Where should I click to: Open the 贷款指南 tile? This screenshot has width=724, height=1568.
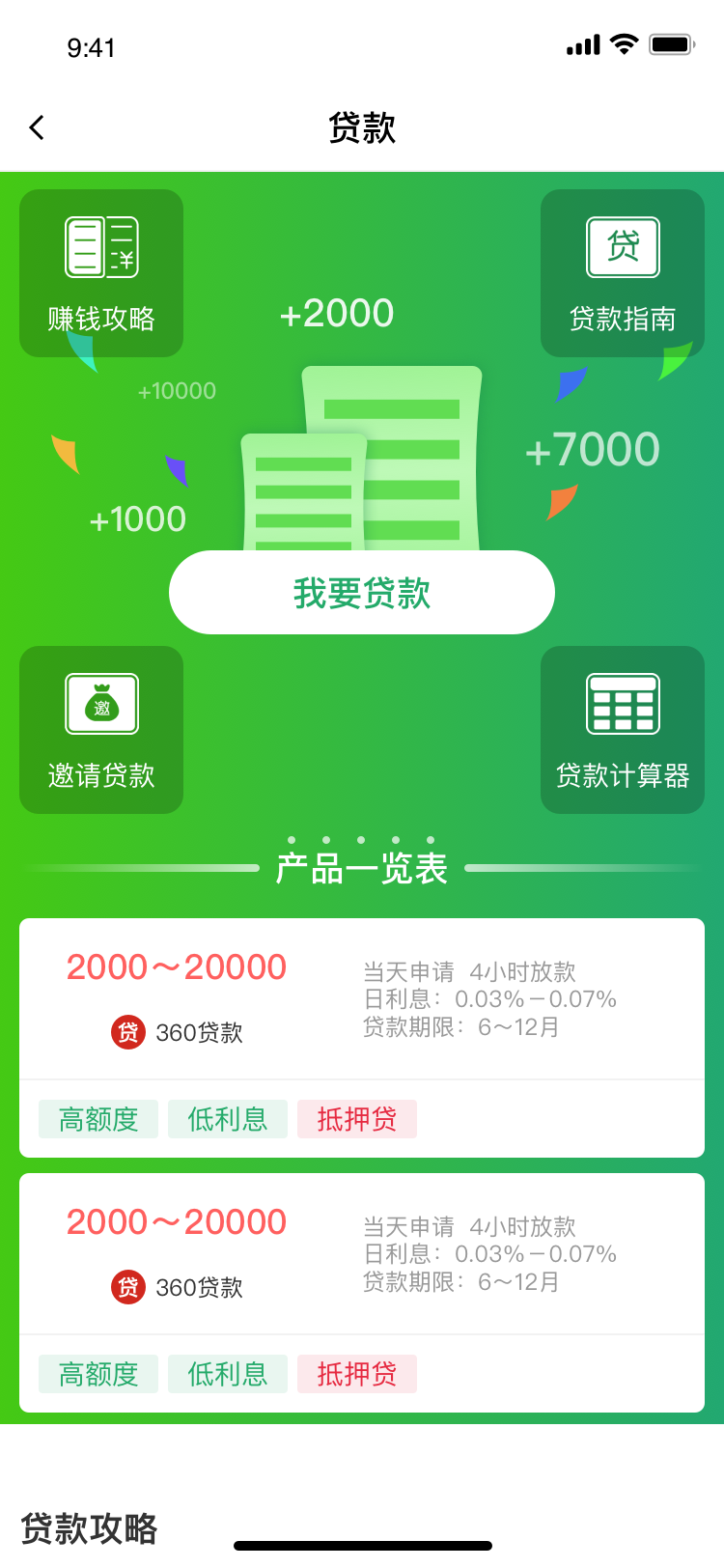click(x=623, y=273)
